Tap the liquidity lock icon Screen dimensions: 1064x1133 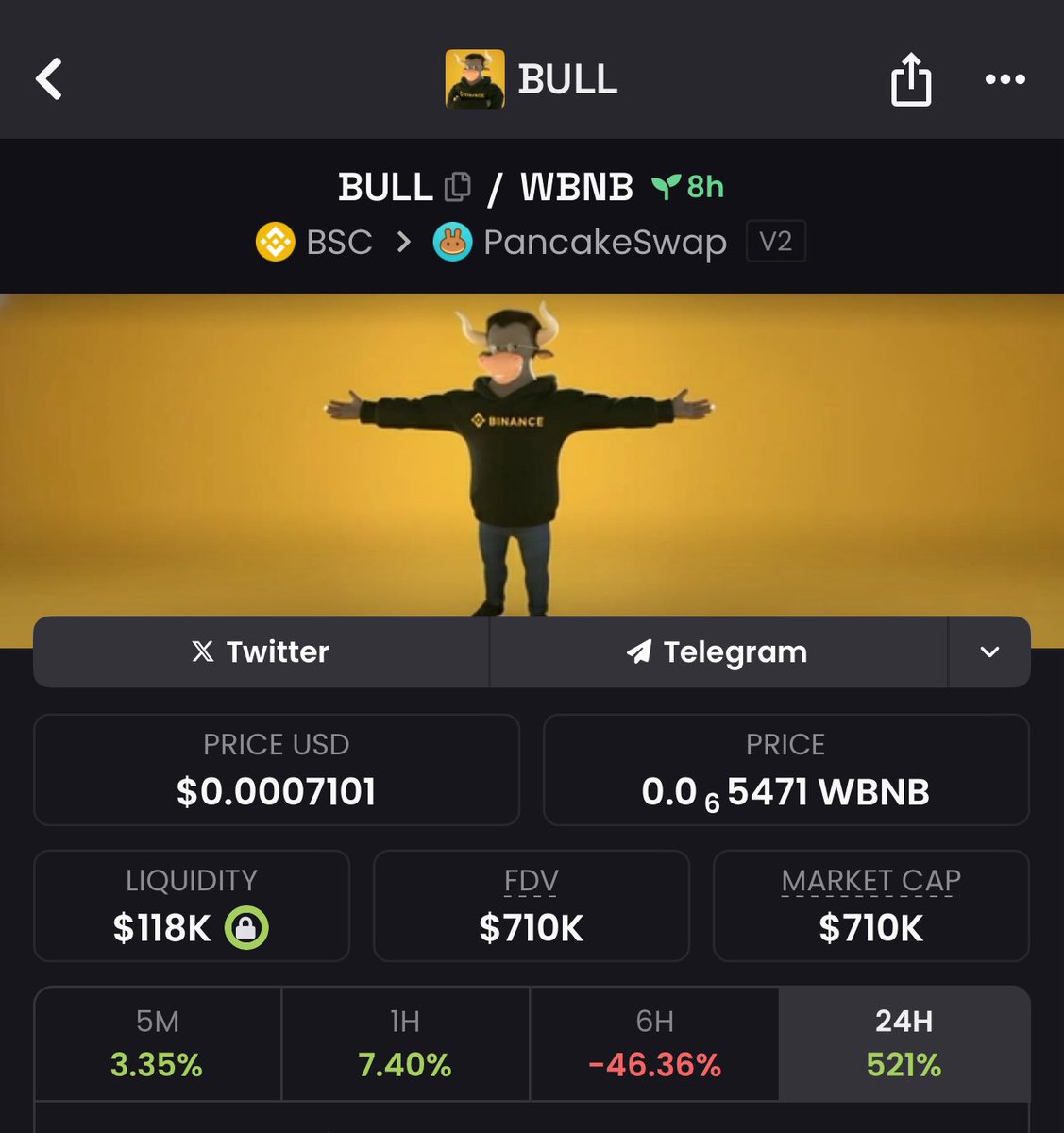coord(246,928)
